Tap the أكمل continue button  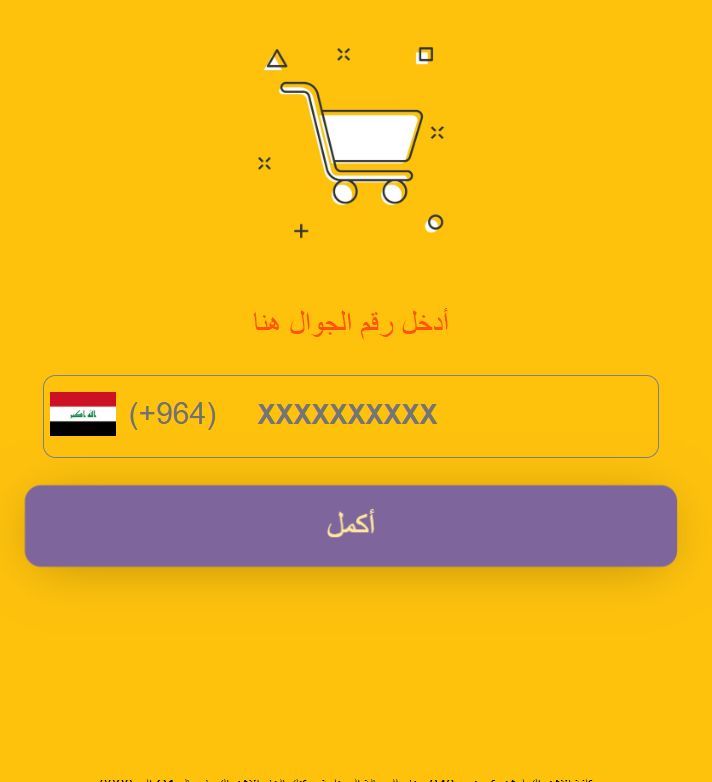coord(351,526)
